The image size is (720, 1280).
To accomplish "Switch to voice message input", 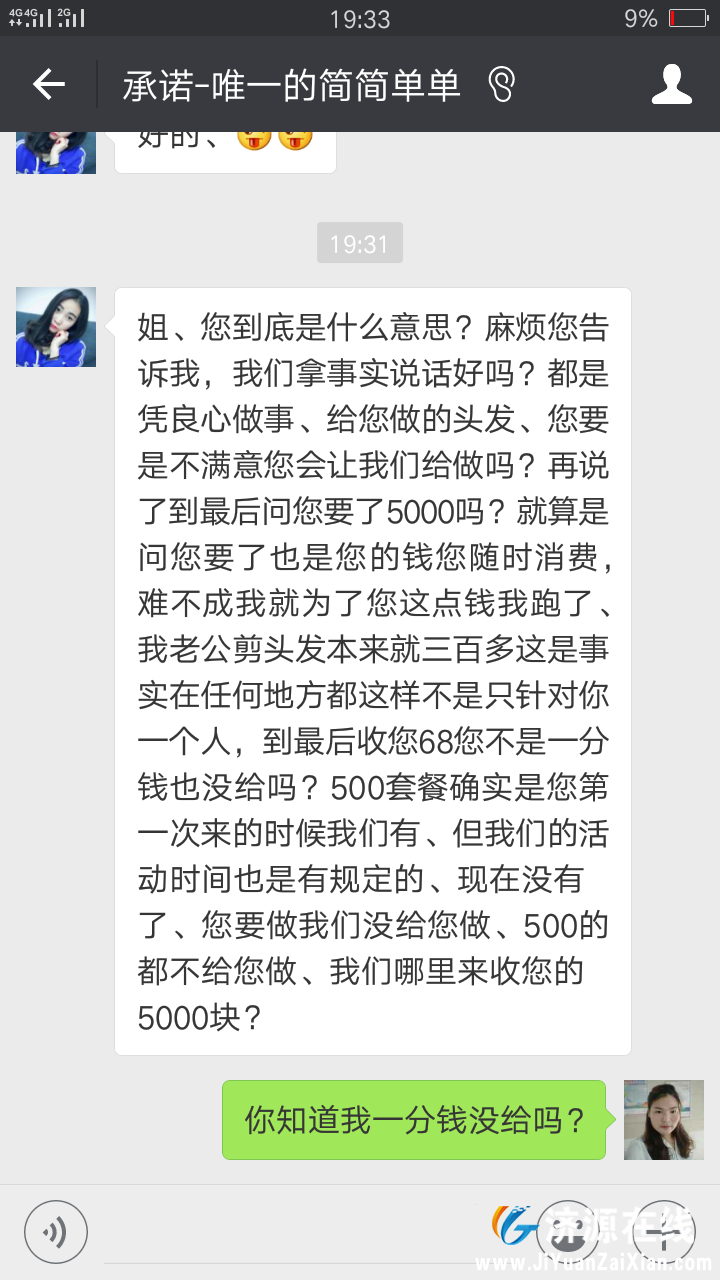I will [x=56, y=1231].
